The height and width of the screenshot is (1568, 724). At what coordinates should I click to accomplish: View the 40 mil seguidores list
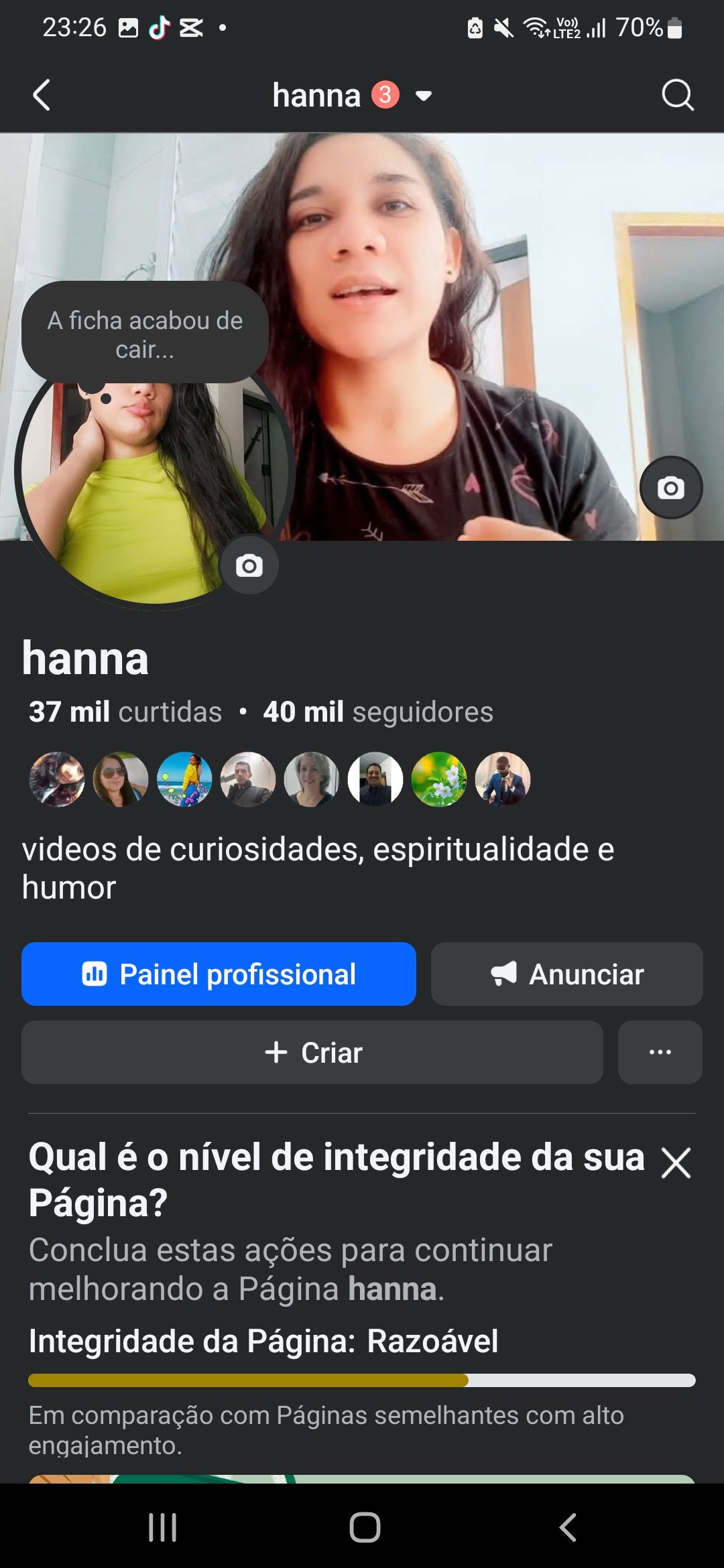[x=377, y=712]
